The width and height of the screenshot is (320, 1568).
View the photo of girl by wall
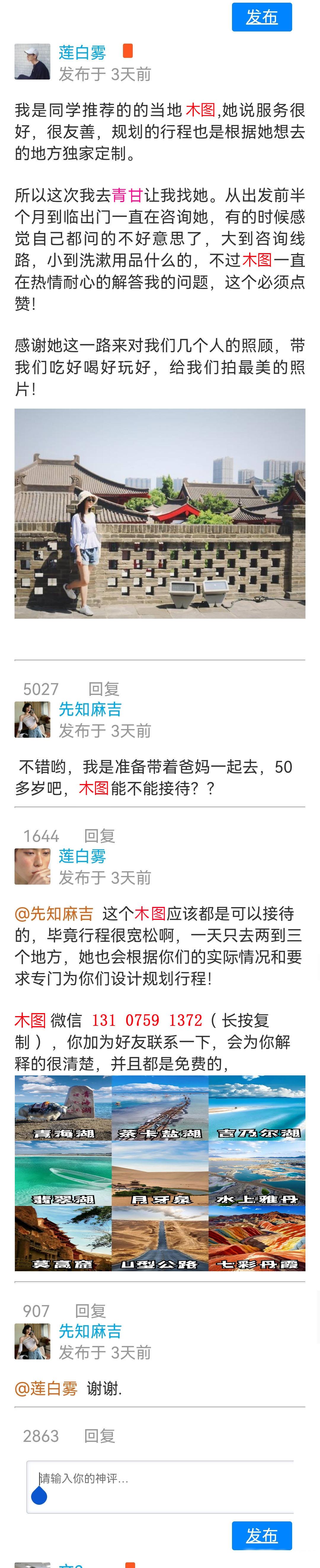[160, 513]
